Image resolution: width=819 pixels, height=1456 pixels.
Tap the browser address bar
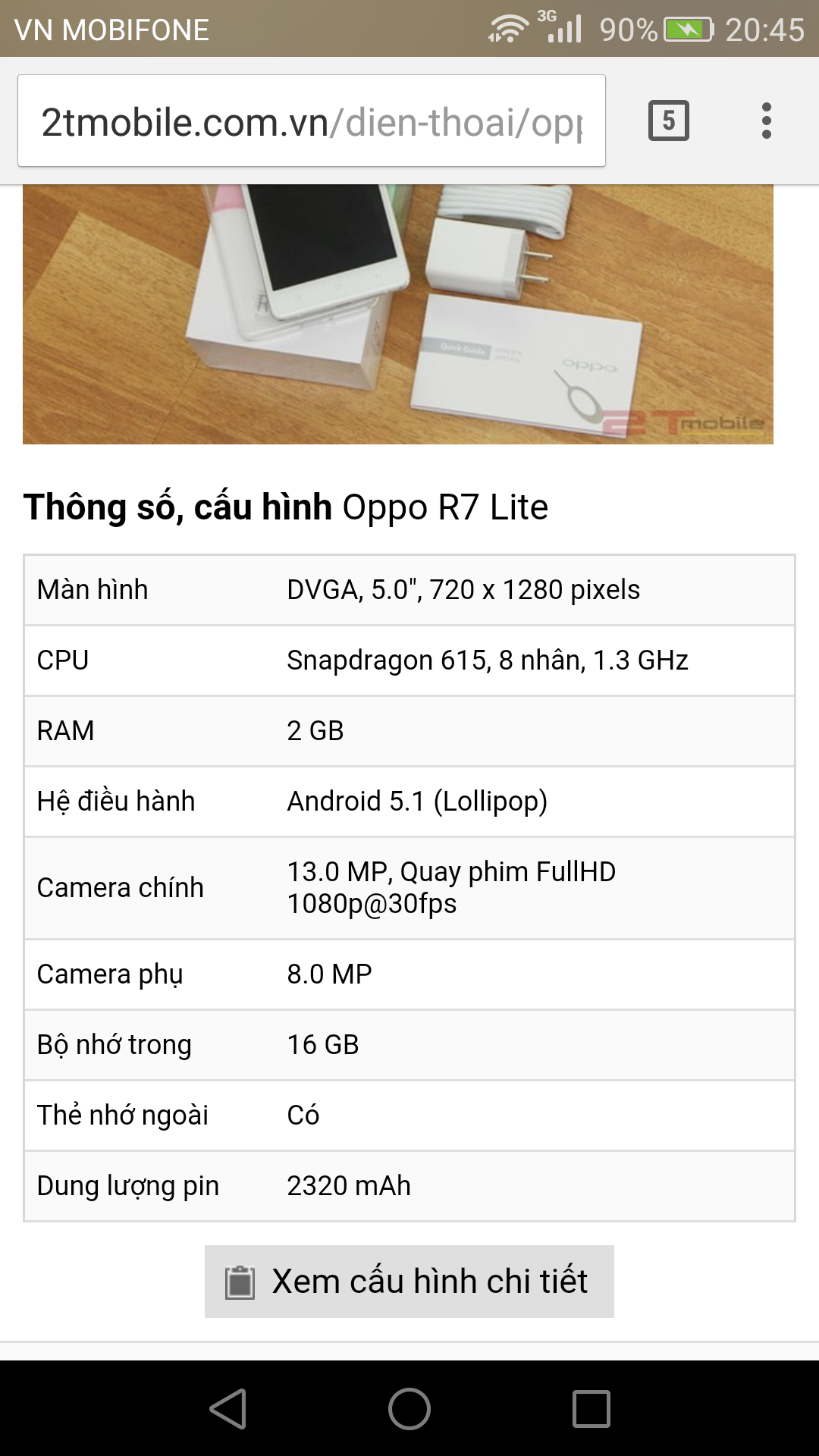311,121
